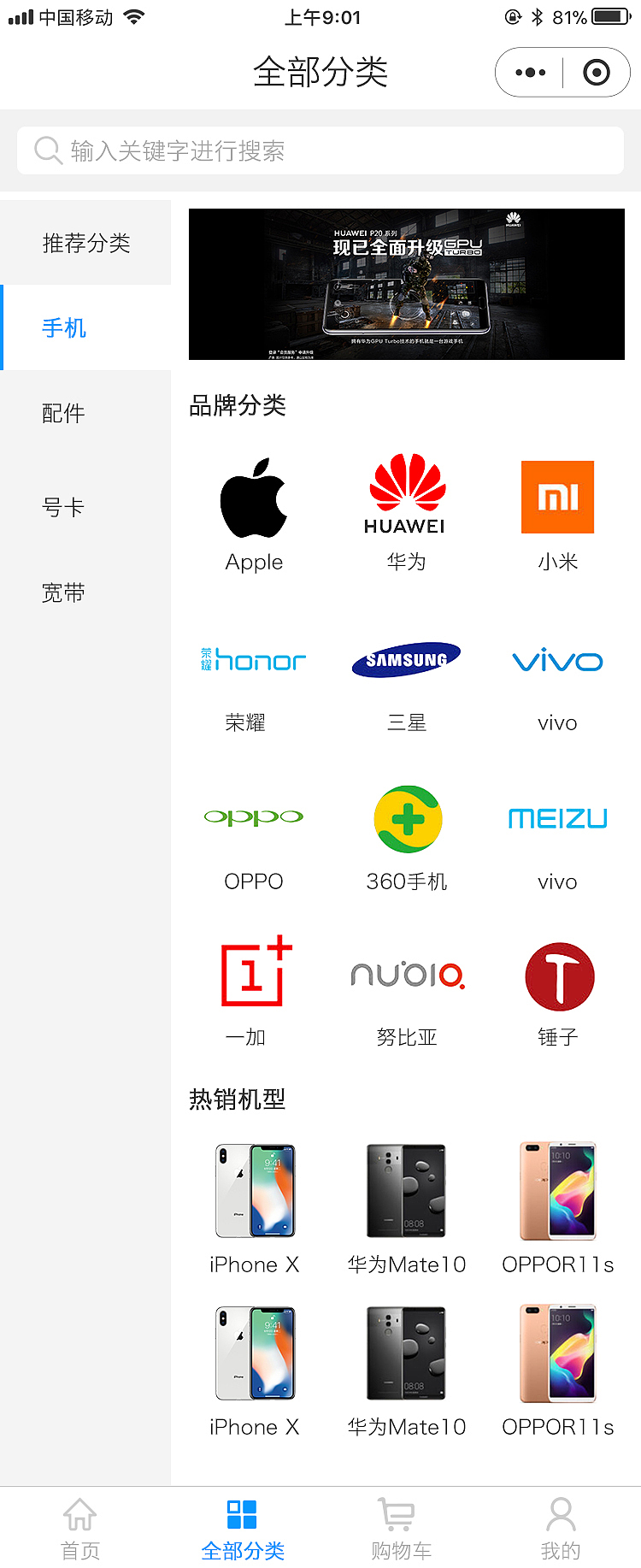Open the SAMSUNG brand category
Screen dimensions: 641x1568
pyautogui.click(x=406, y=660)
